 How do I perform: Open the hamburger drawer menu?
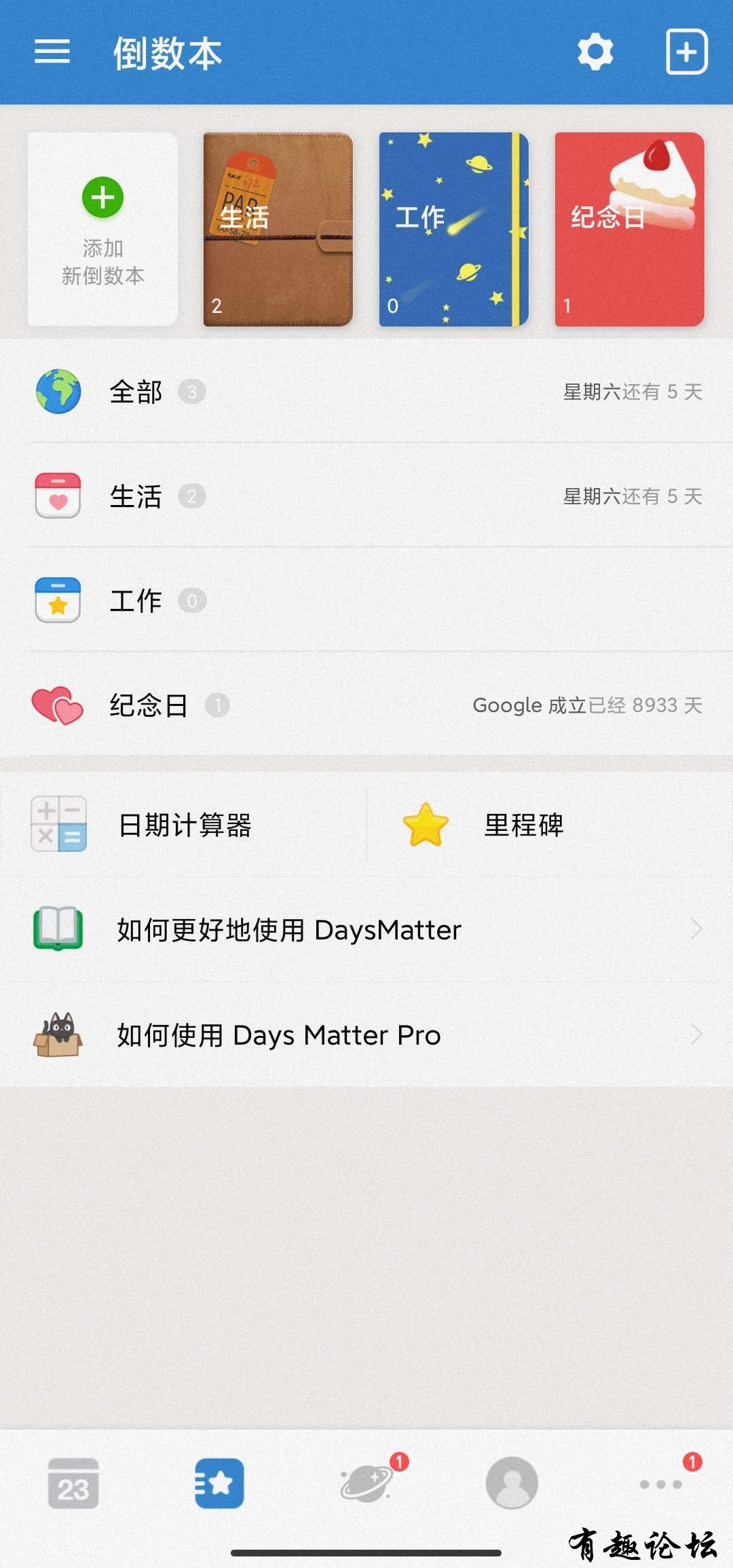(52, 52)
